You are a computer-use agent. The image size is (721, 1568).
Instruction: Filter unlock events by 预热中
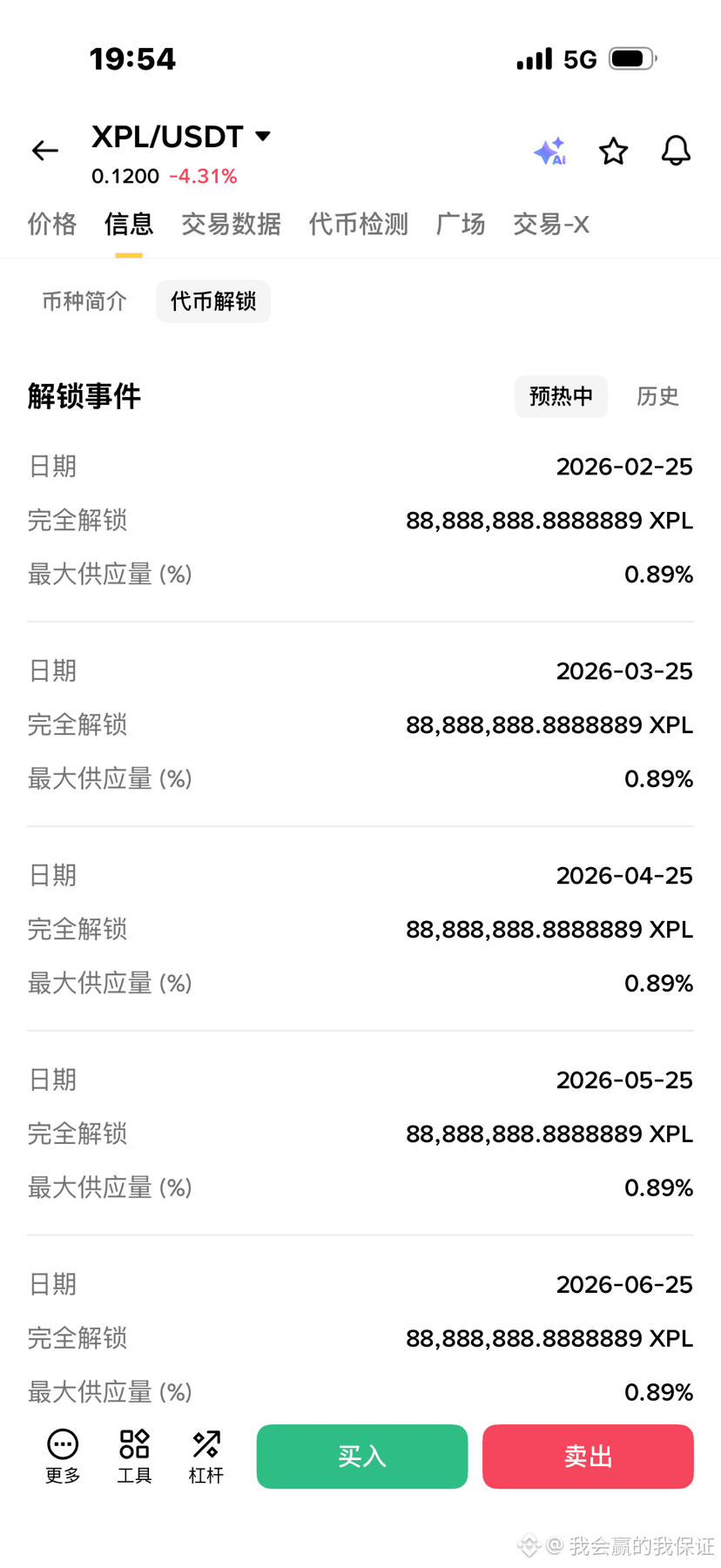point(561,397)
